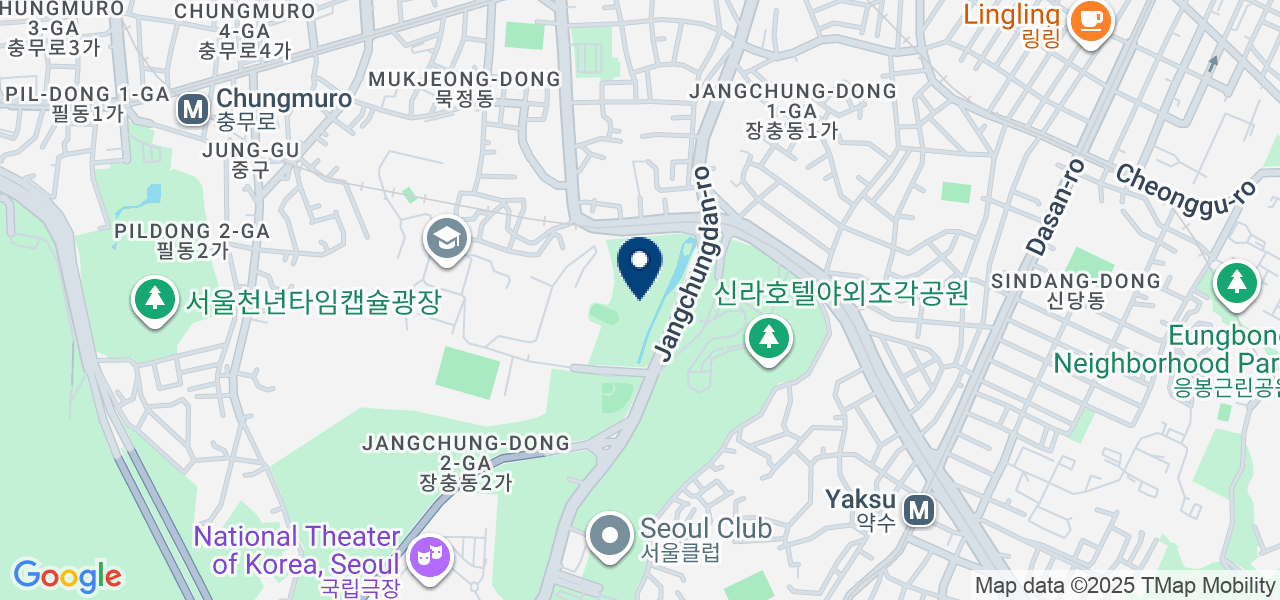Open the Lingling cafe marker

[x=1090, y=20]
